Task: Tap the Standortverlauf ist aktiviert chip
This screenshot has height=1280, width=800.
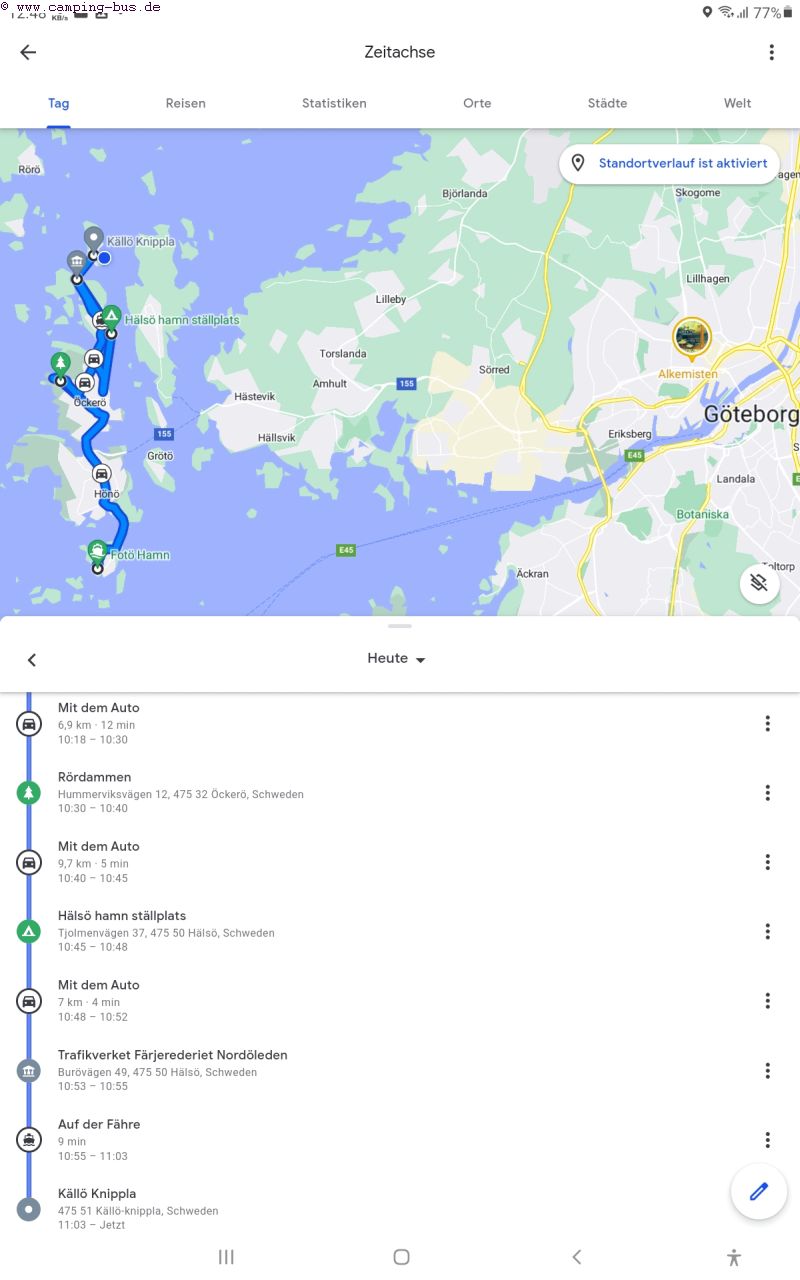Action: 669,164
